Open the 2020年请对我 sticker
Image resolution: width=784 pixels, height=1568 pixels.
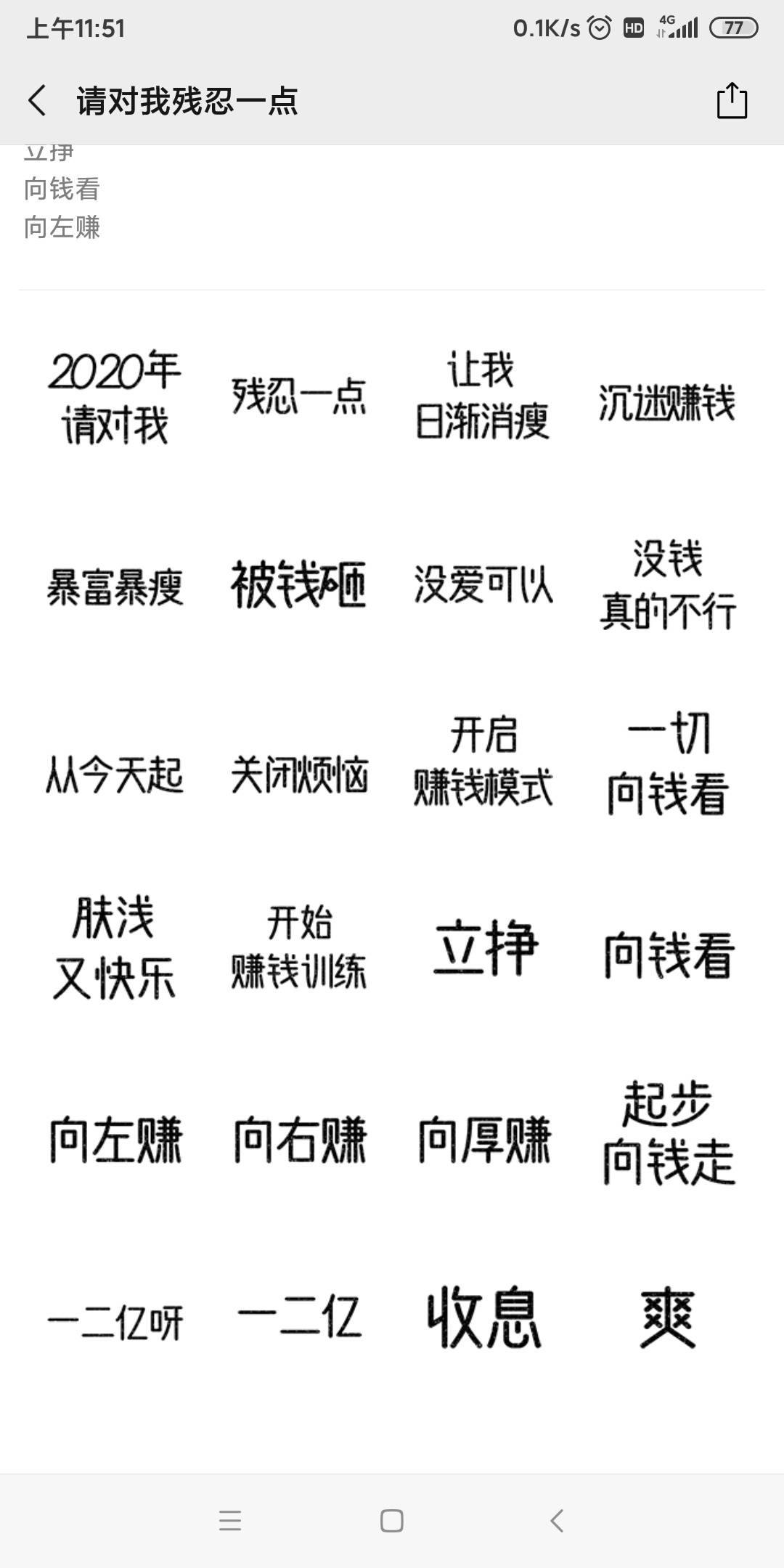click(x=115, y=397)
